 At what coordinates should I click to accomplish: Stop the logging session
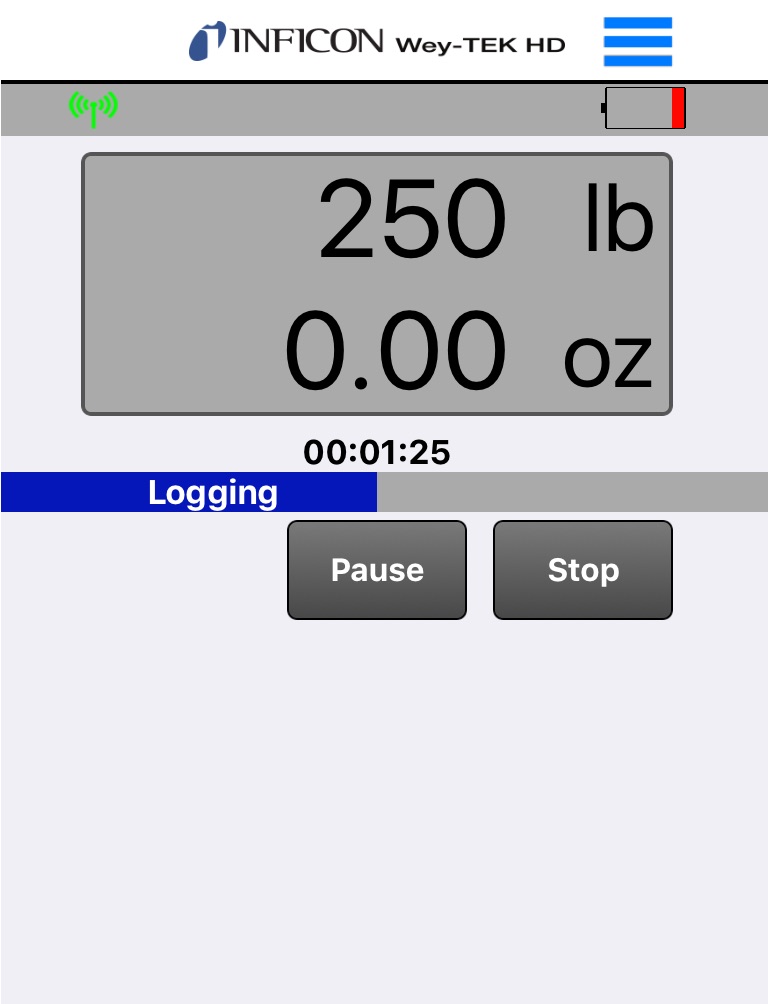(583, 570)
